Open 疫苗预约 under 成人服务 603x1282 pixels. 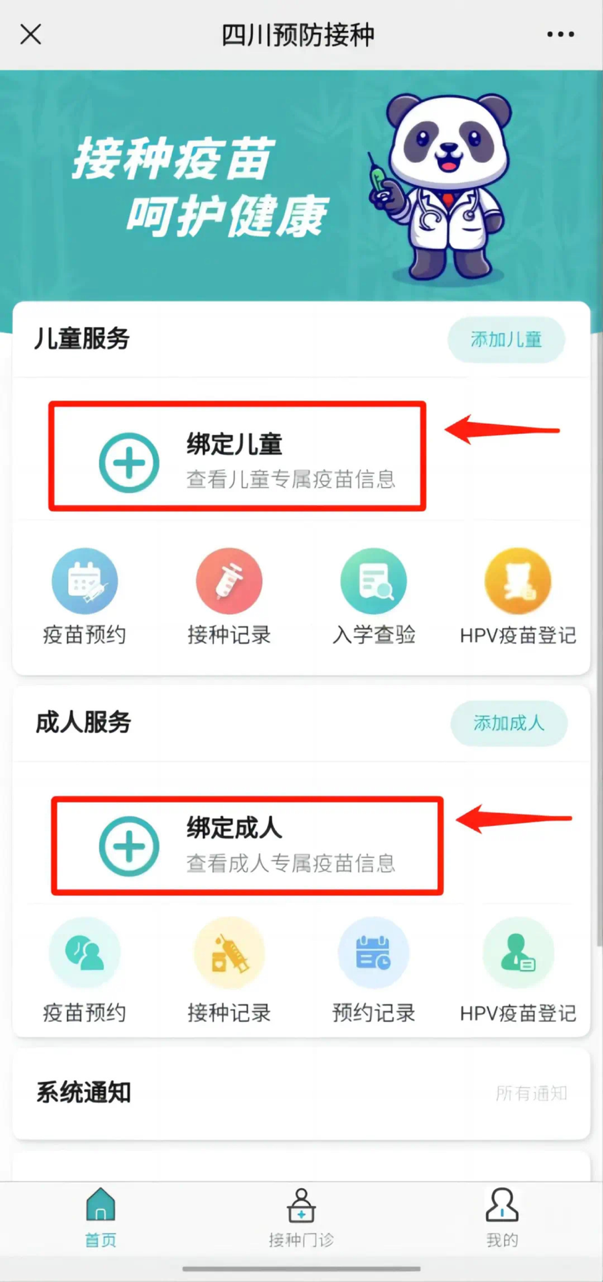pyautogui.click(x=85, y=971)
